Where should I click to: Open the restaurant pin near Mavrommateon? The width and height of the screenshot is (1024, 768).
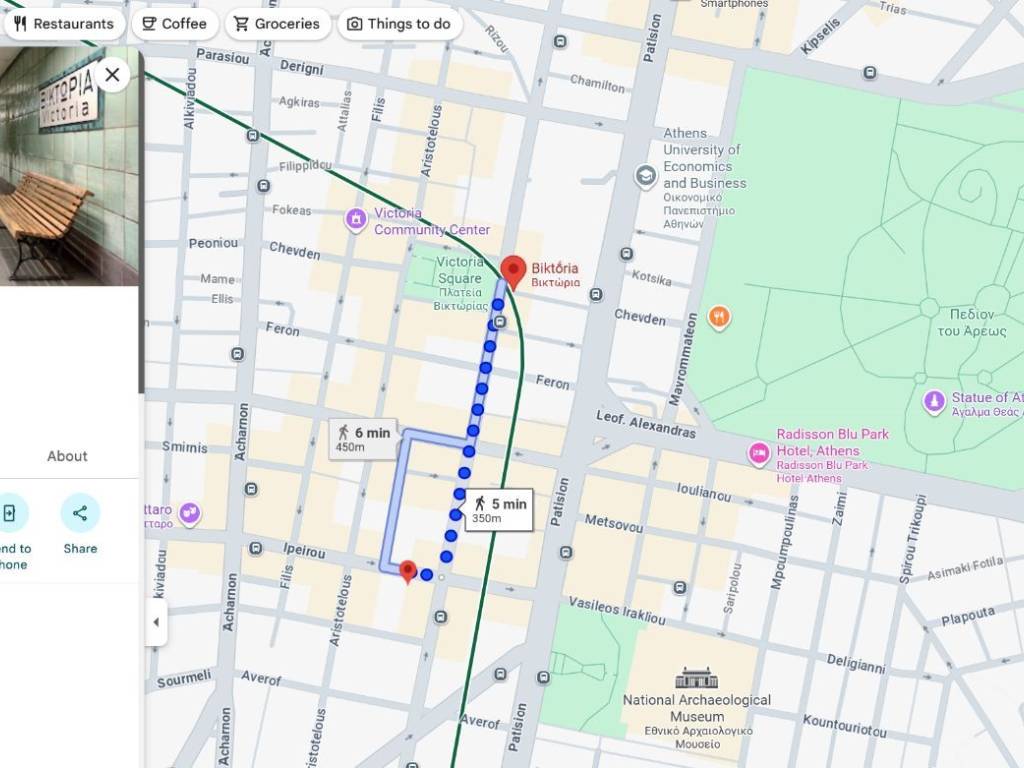click(x=718, y=318)
